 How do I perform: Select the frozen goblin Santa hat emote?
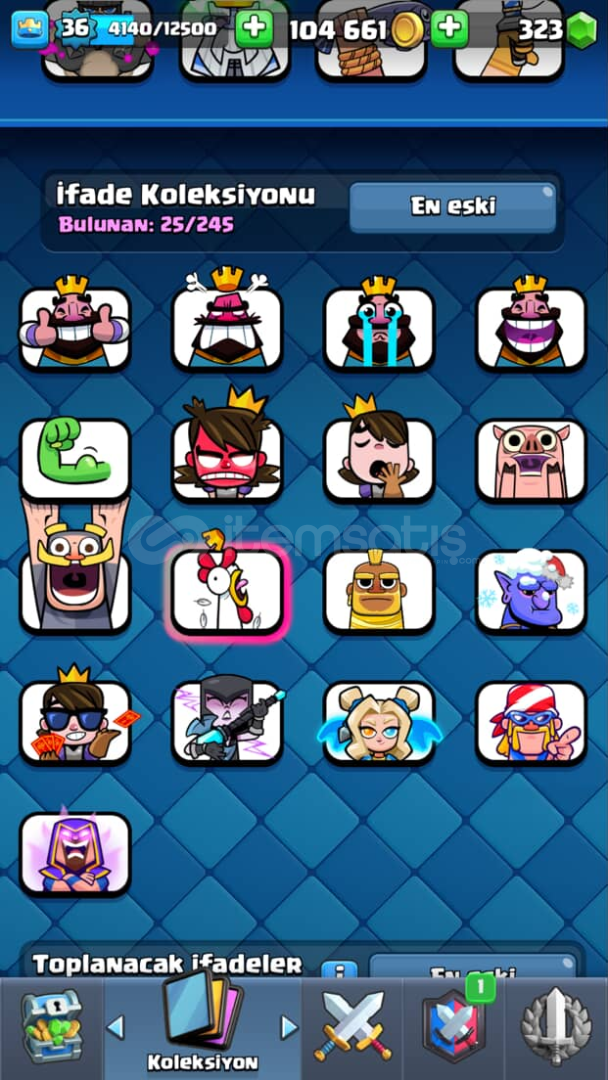[x=531, y=591]
